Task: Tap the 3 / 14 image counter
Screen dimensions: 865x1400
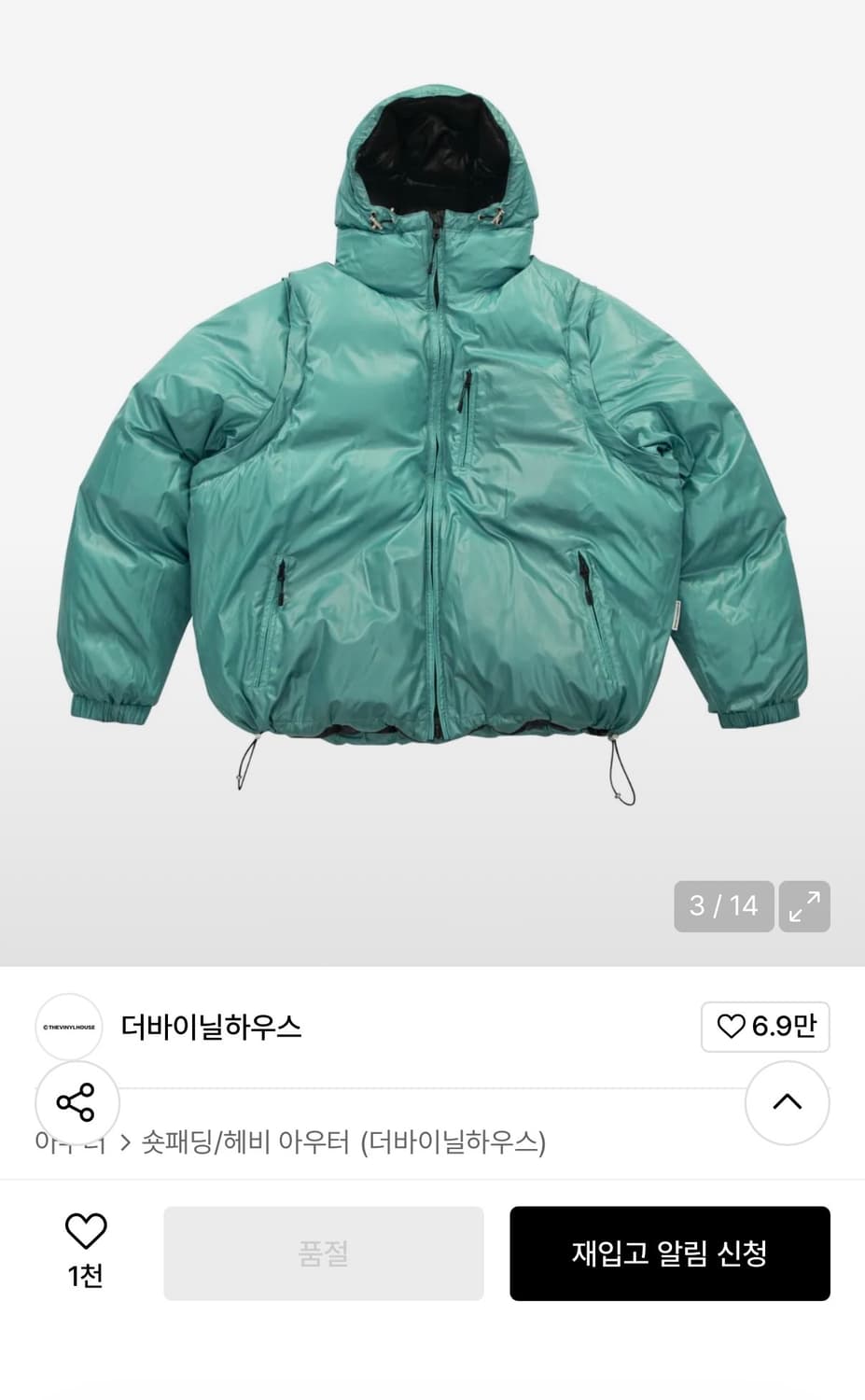Action: pyautogui.click(x=723, y=906)
